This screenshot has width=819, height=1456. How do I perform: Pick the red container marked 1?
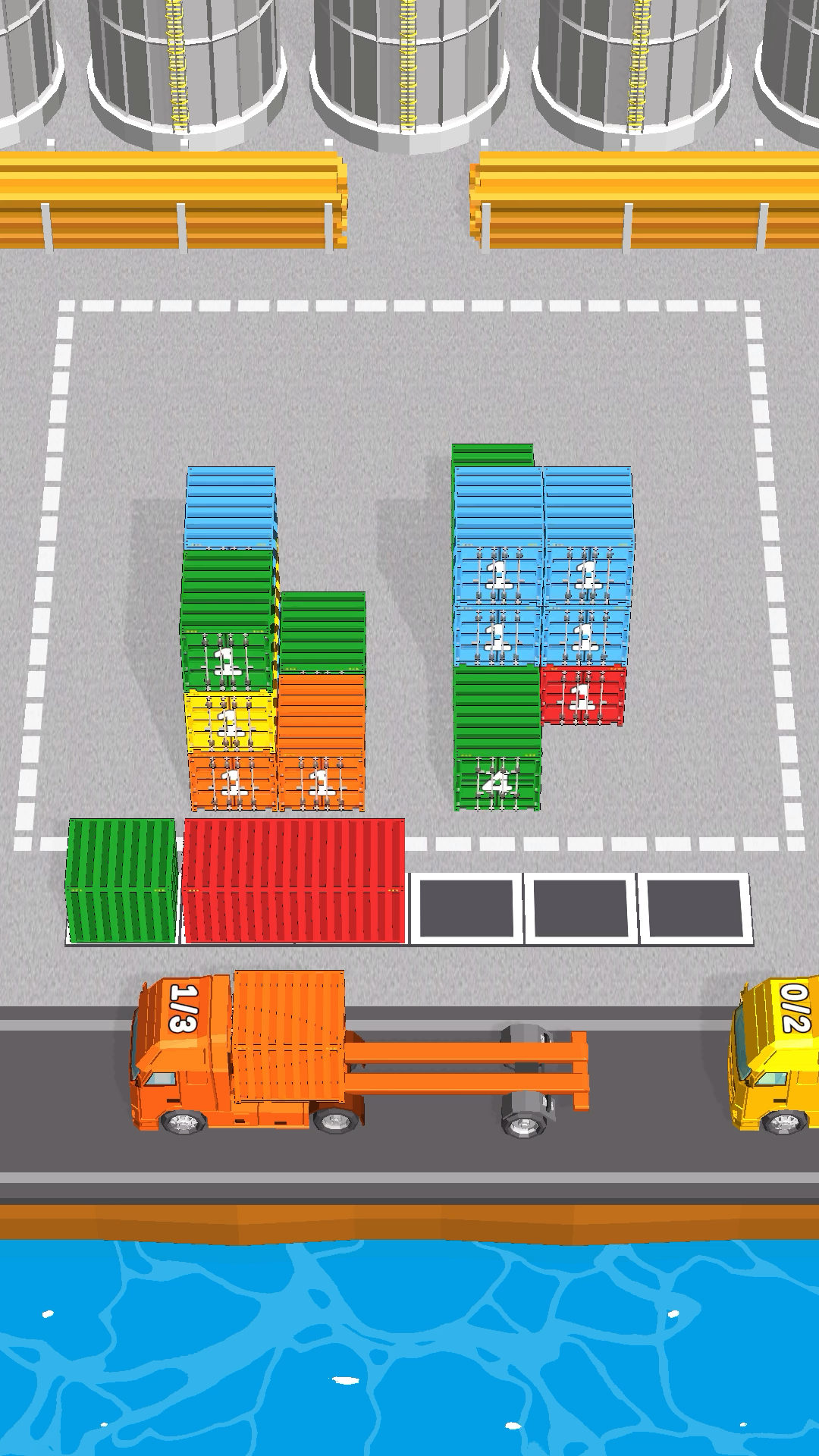pyautogui.click(x=582, y=696)
